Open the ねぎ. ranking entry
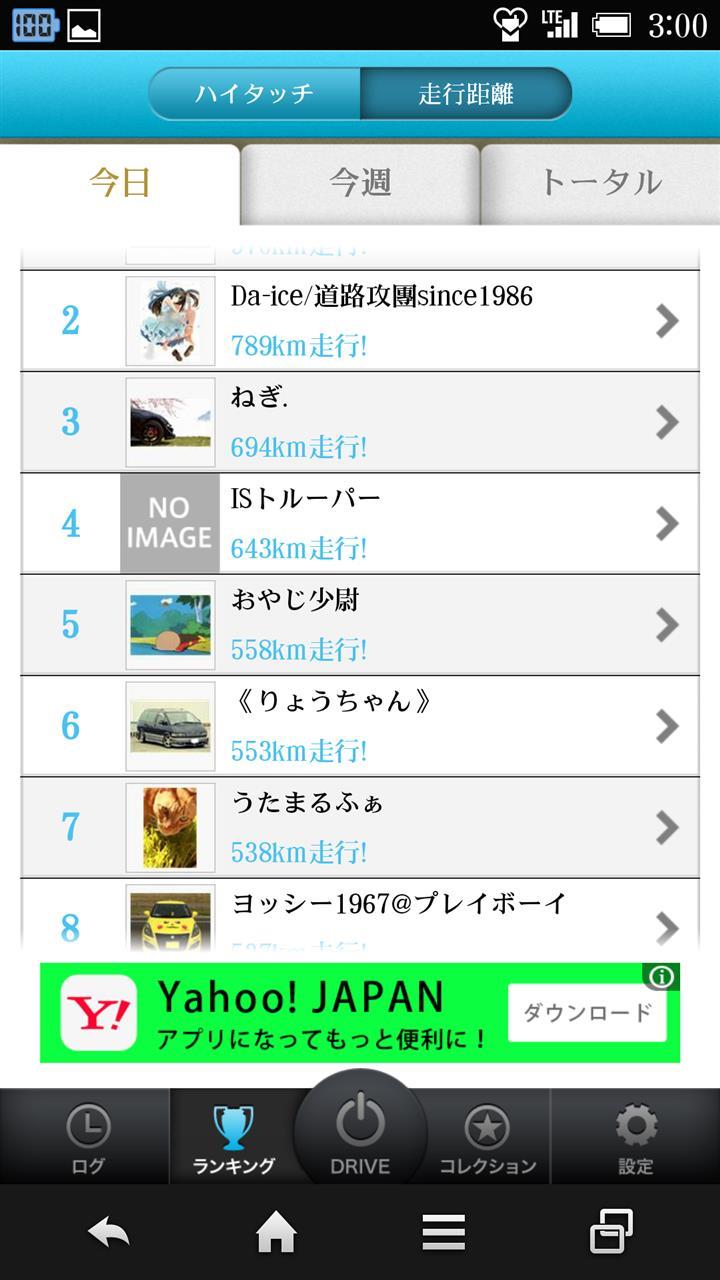The image size is (720, 1280). [360, 422]
